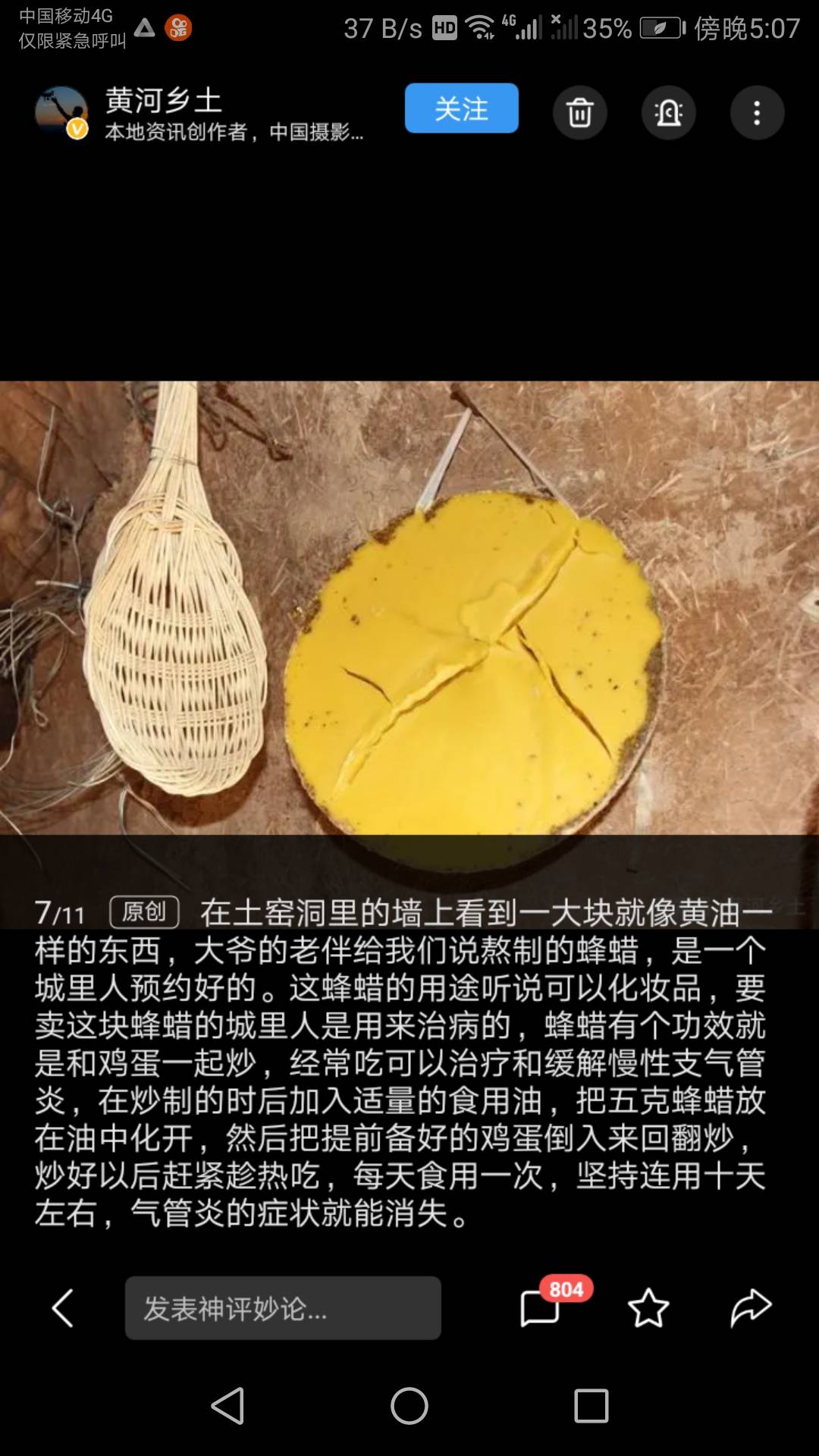Tap the system home button
The width and height of the screenshot is (819, 1456).
(x=409, y=1406)
